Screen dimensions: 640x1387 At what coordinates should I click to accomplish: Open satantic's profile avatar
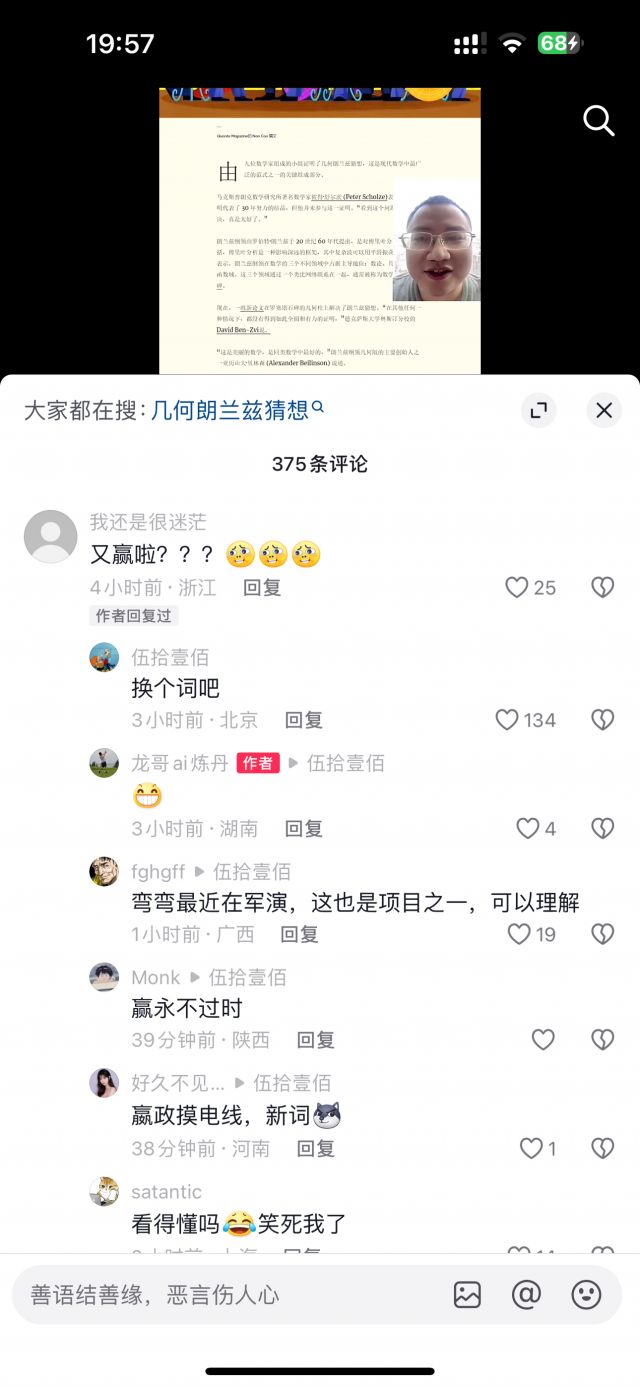pyautogui.click(x=104, y=1192)
